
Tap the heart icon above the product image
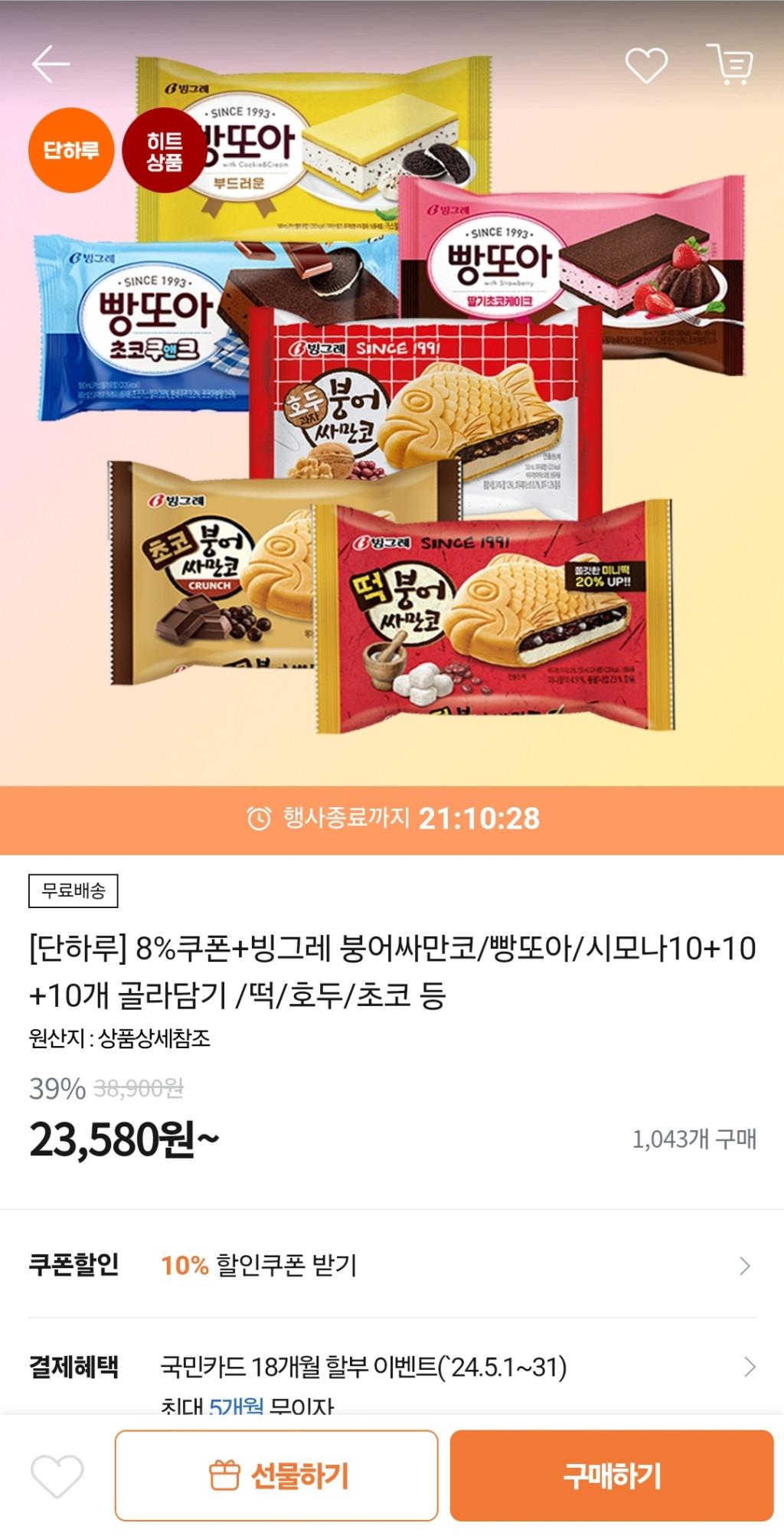646,64
